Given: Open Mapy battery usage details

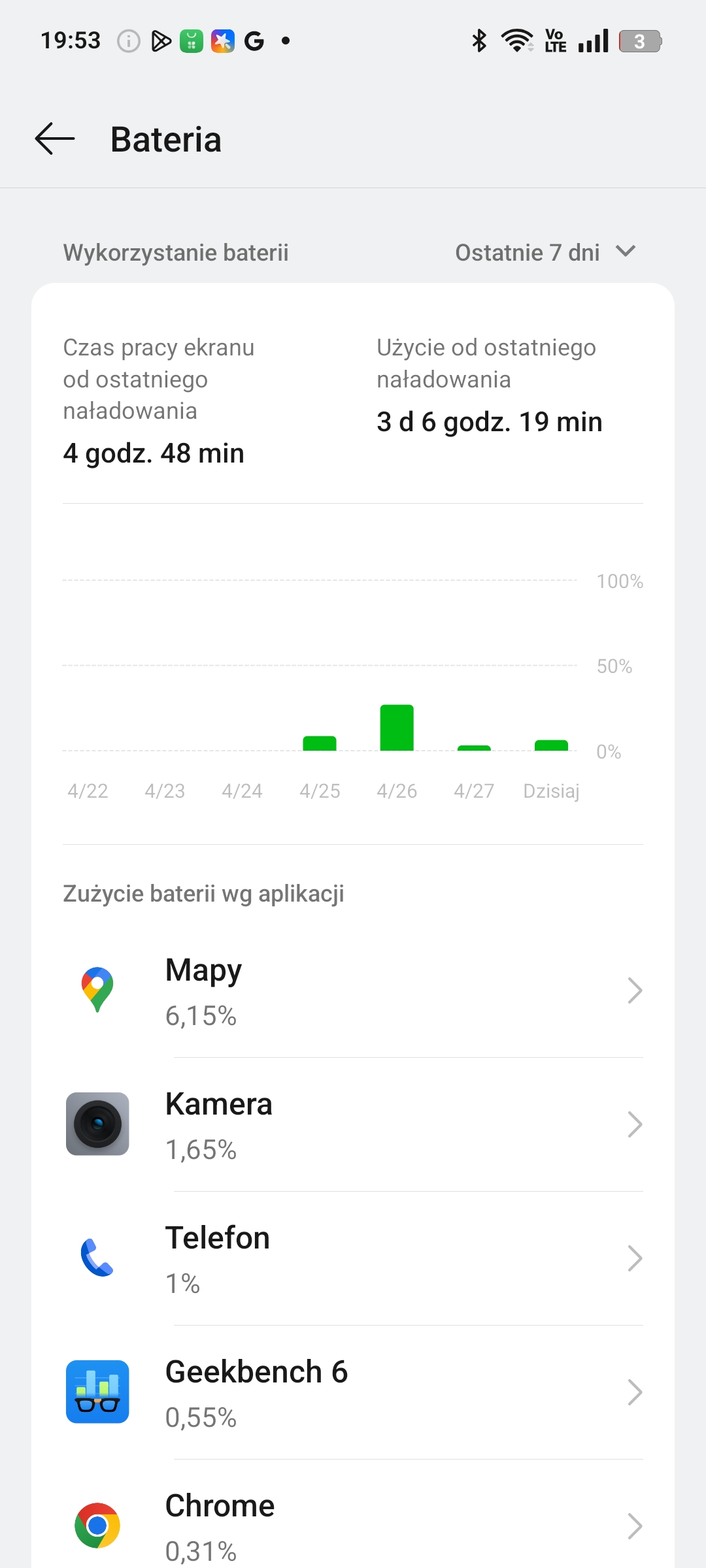Looking at the screenshot, I should pyautogui.click(x=353, y=990).
